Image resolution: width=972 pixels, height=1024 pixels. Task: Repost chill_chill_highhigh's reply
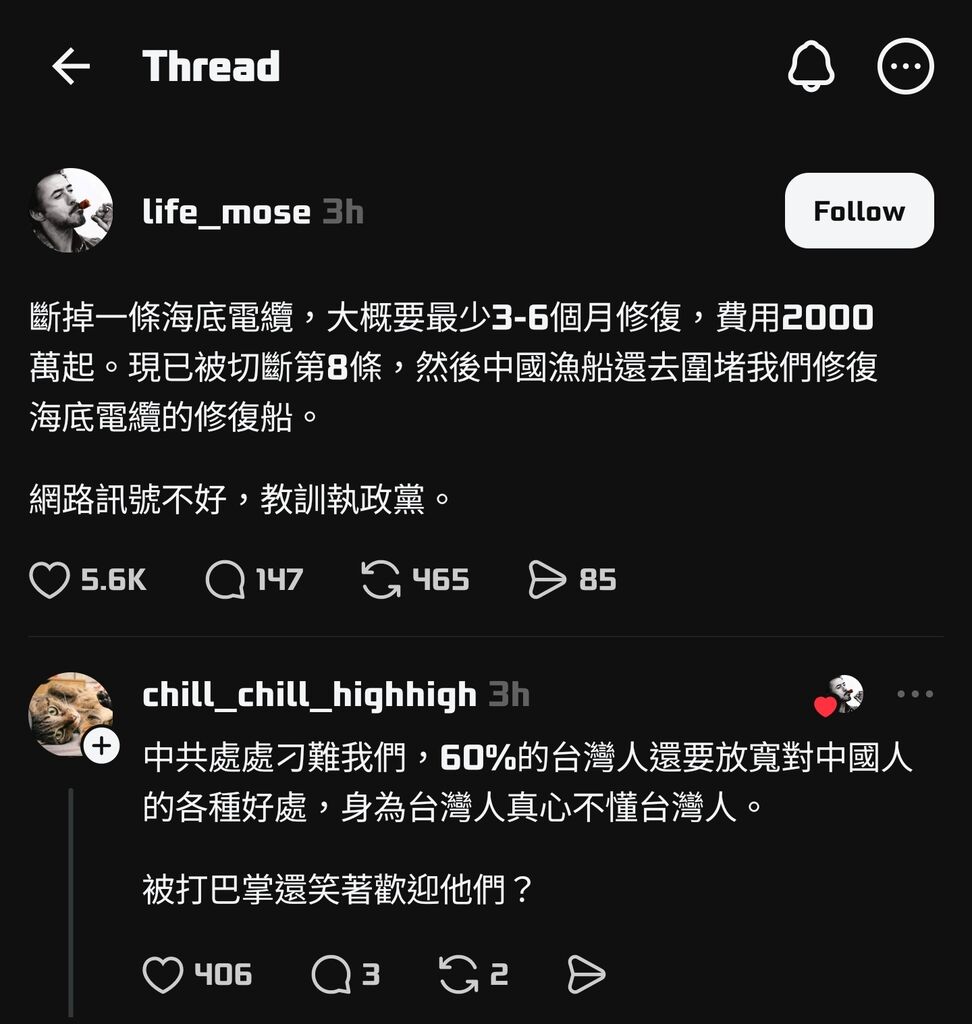pyautogui.click(x=458, y=975)
